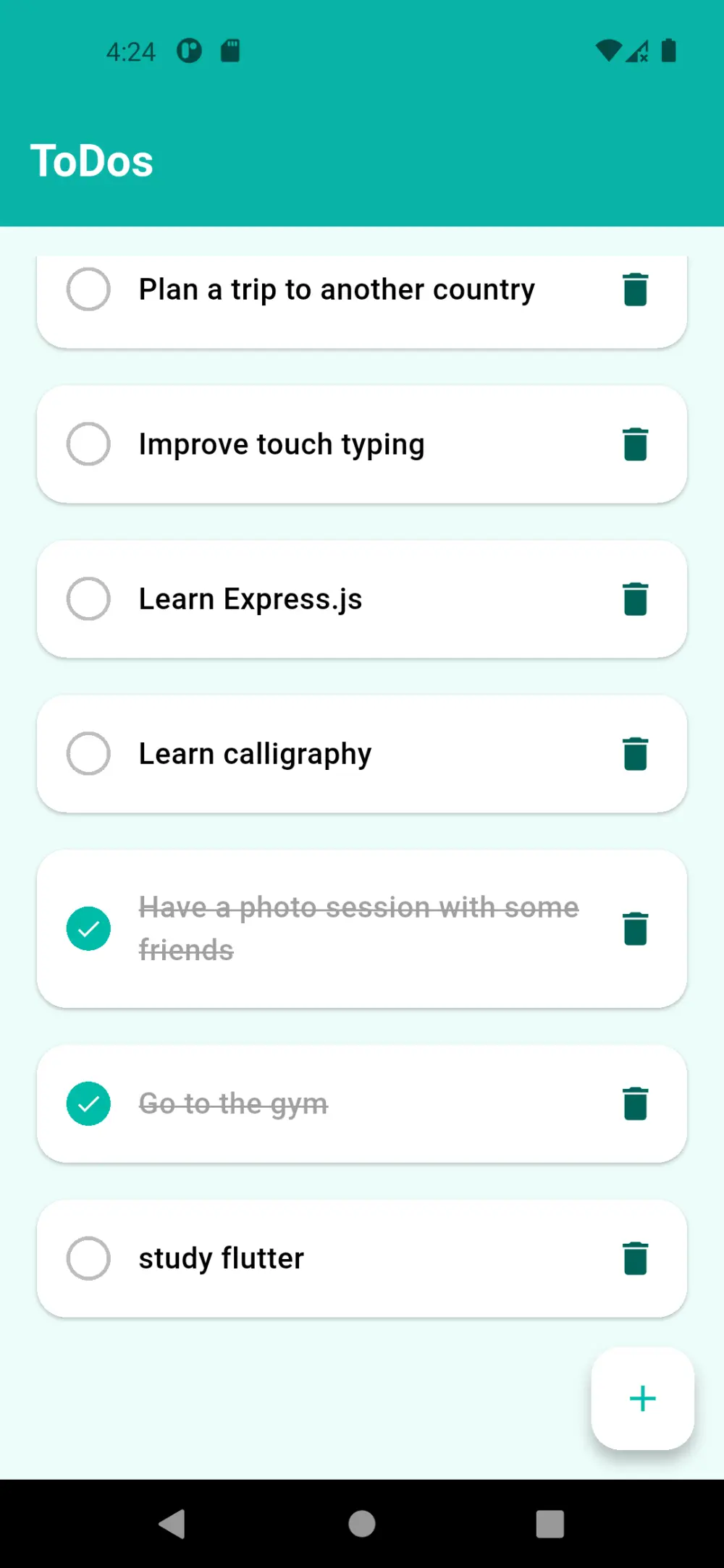Tap the Android home button

(361, 1523)
